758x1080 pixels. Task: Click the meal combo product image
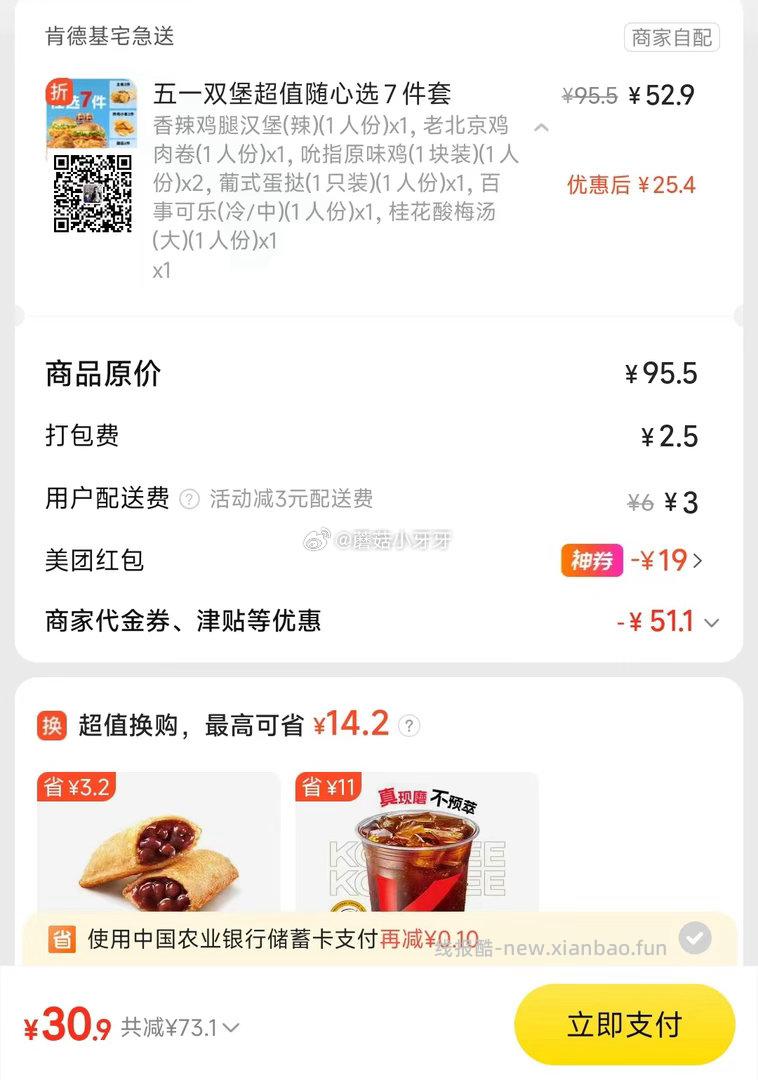click(x=93, y=120)
